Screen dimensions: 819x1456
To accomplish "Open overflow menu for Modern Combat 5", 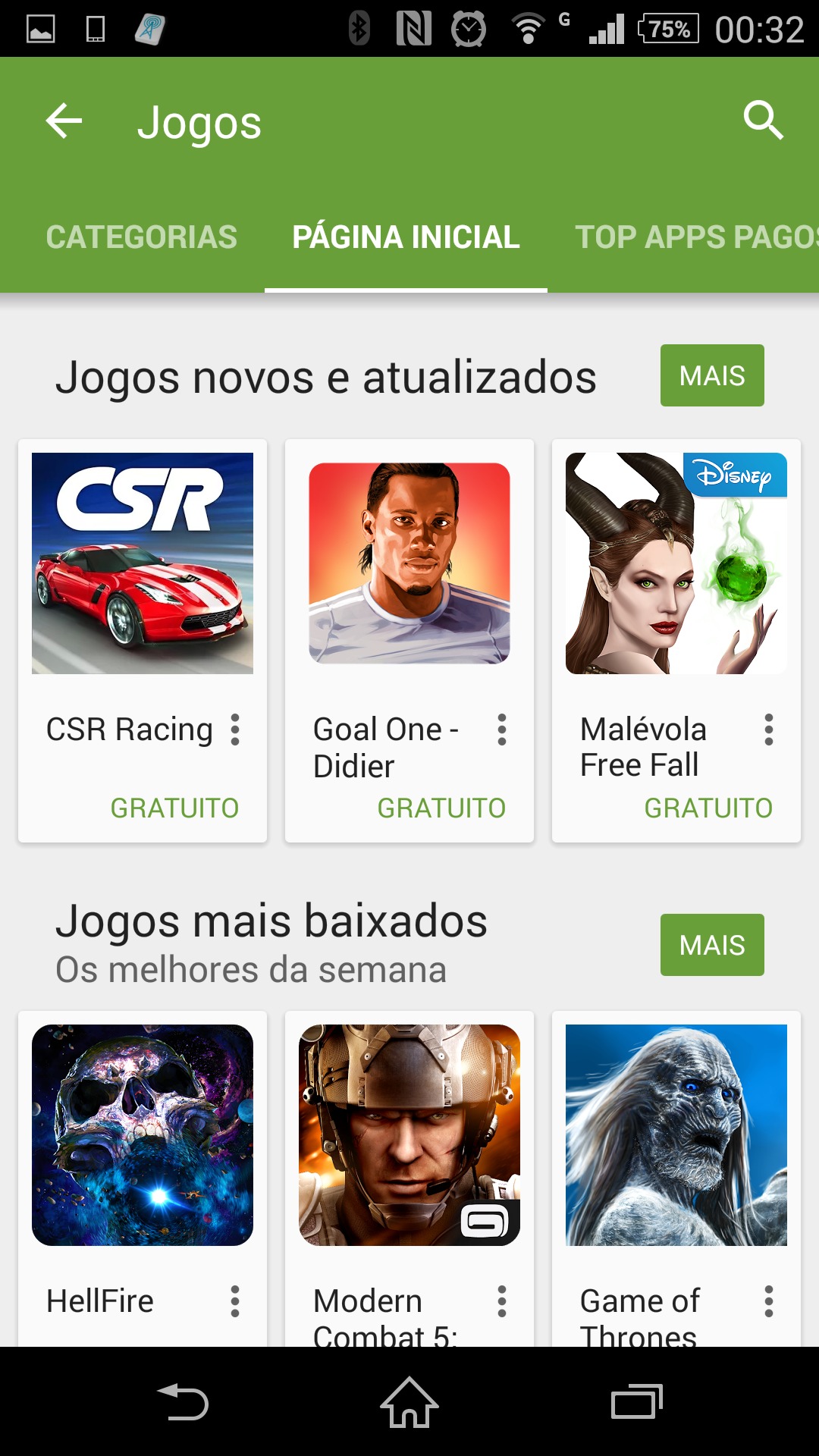I will [x=502, y=1301].
